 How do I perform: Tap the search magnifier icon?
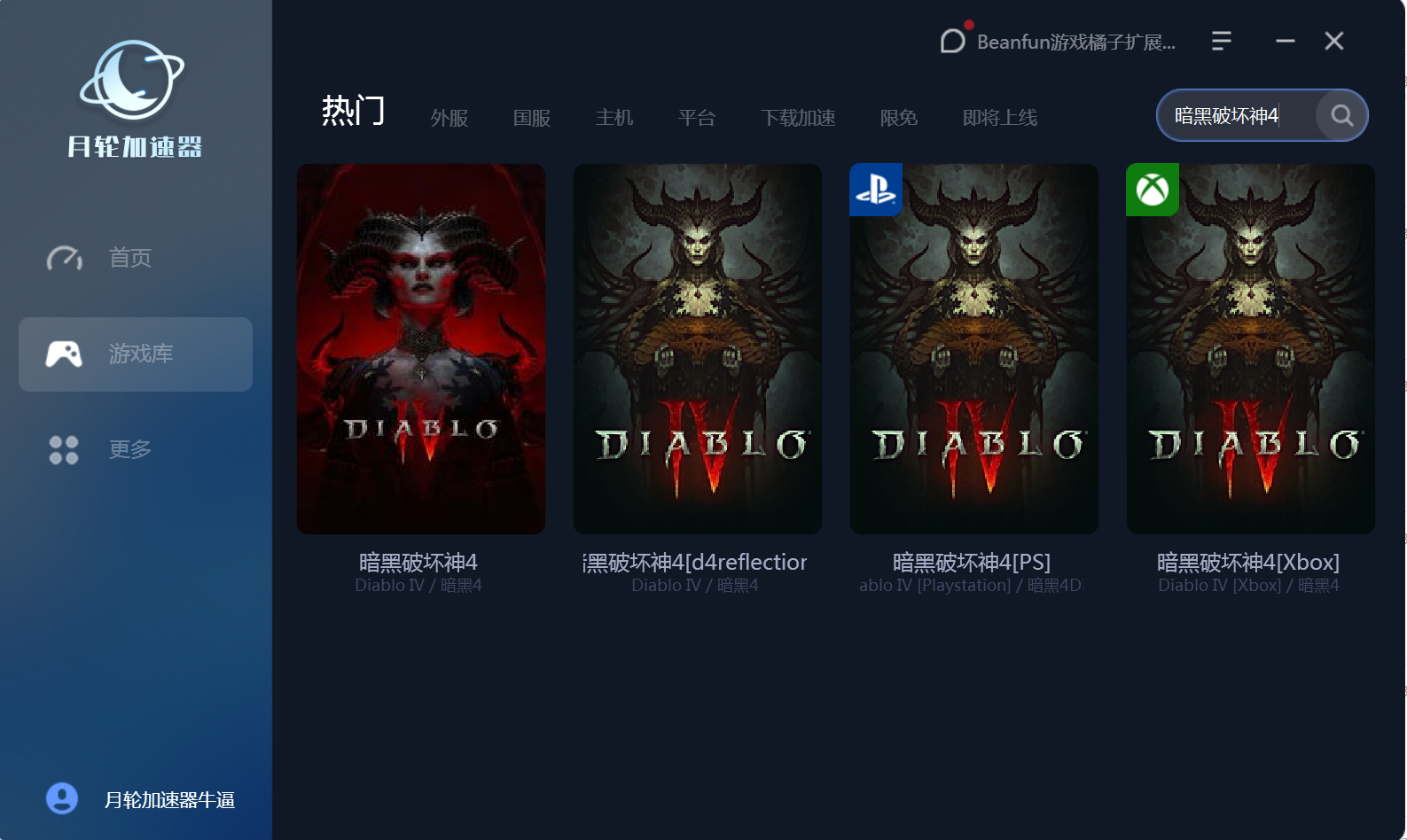click(1341, 115)
